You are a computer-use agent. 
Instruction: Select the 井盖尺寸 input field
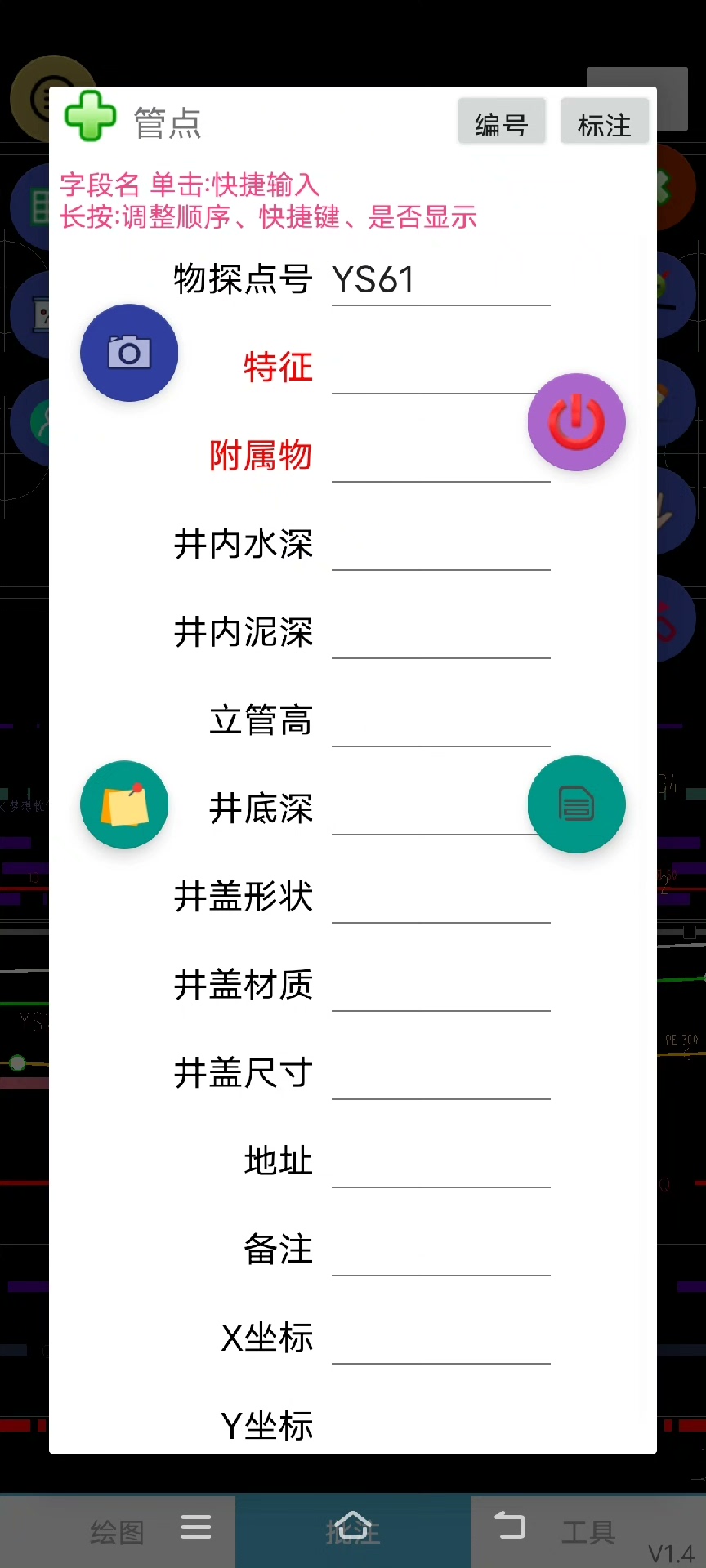[x=440, y=1075]
